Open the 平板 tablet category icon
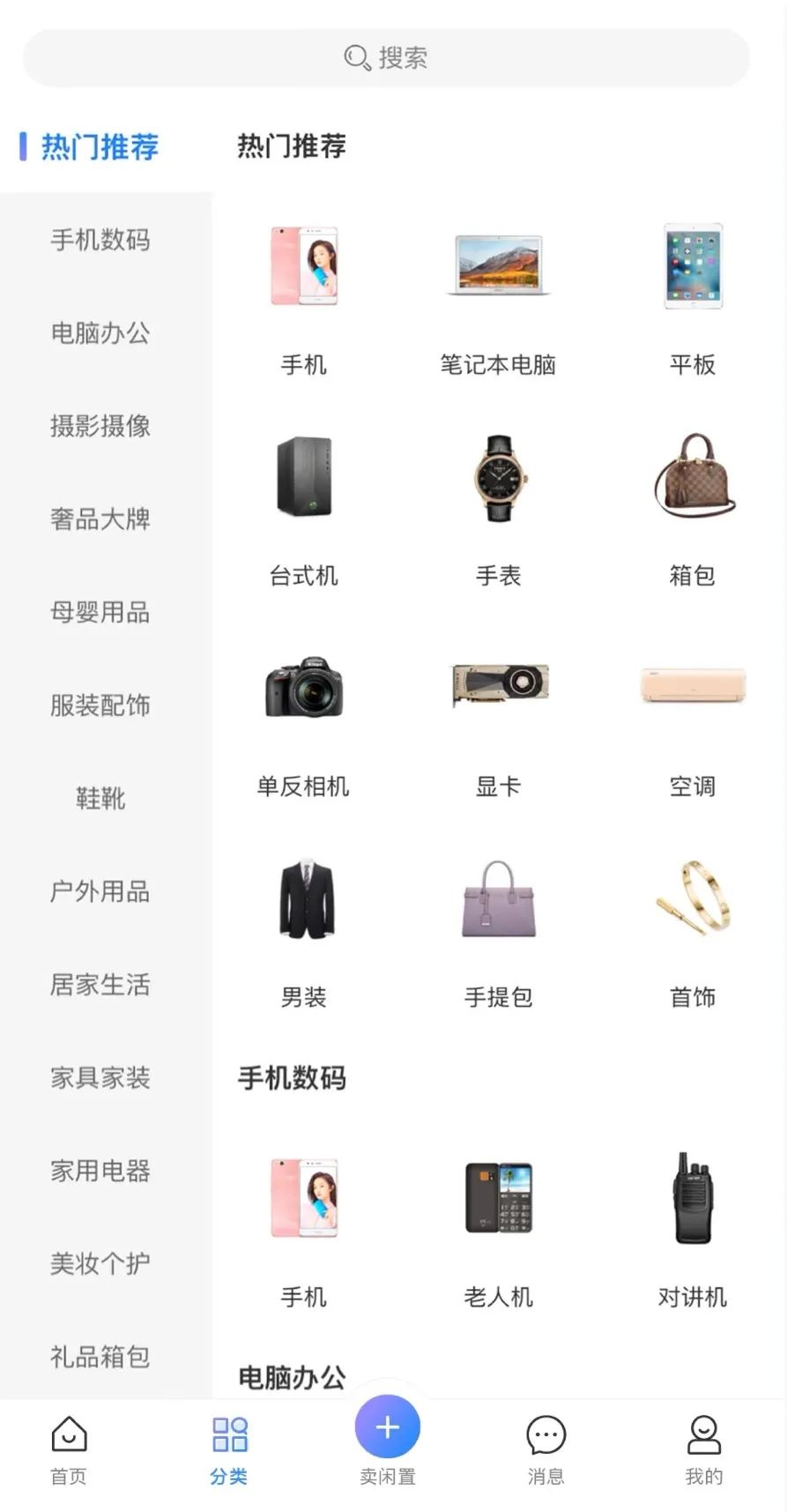This screenshot has height=1512, width=787. coord(692,267)
